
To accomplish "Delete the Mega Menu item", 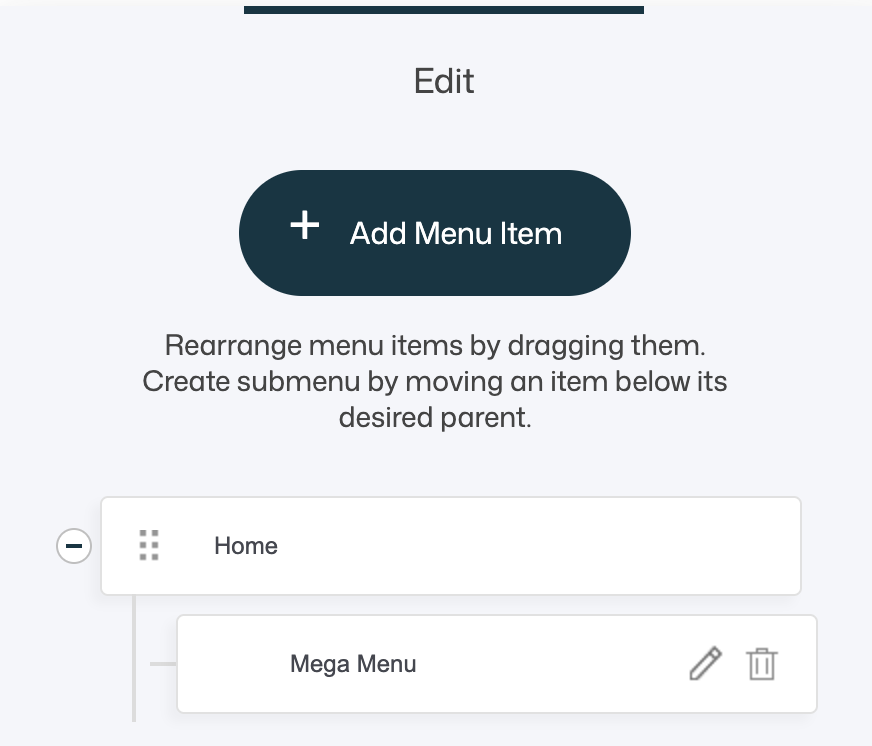I will 762,664.
